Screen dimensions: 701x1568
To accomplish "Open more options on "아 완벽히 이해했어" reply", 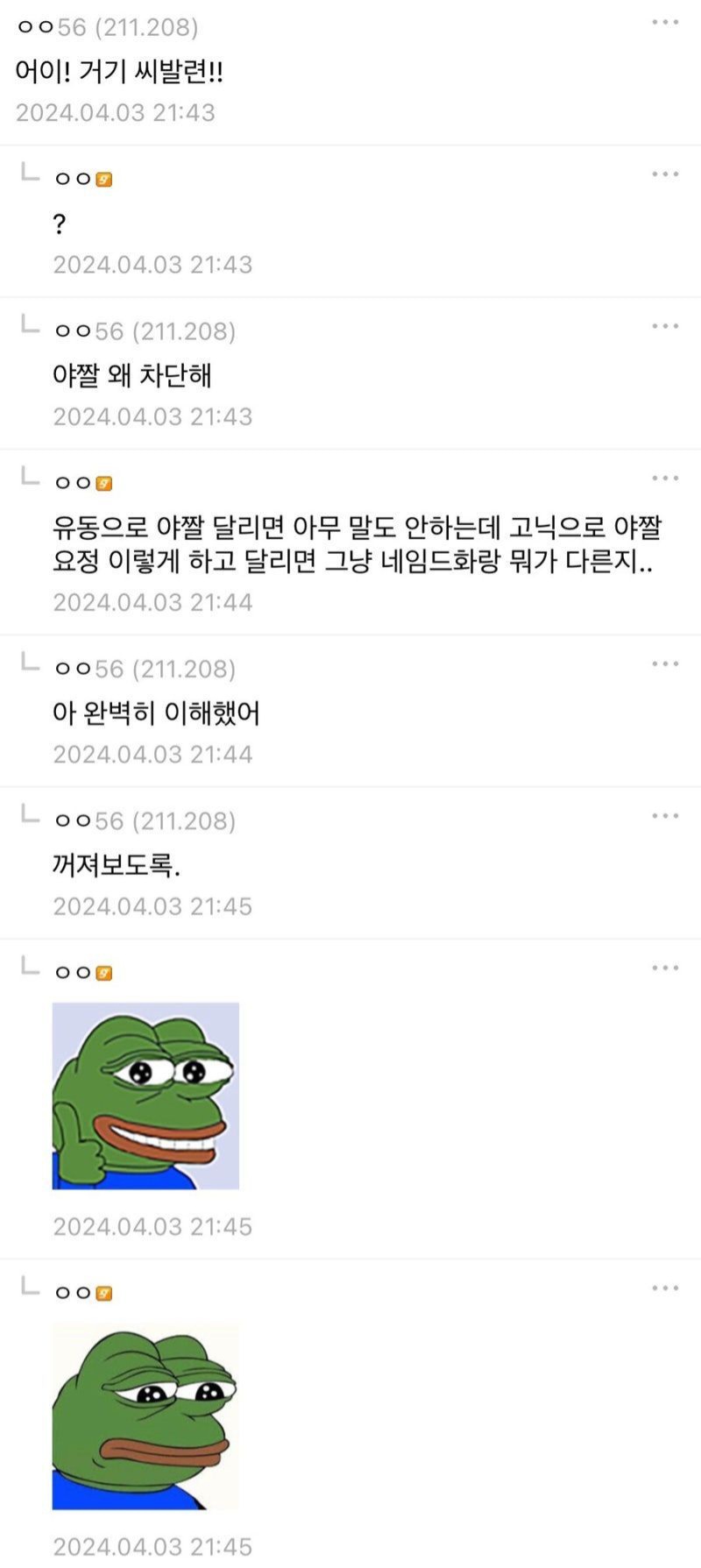I will point(665,663).
